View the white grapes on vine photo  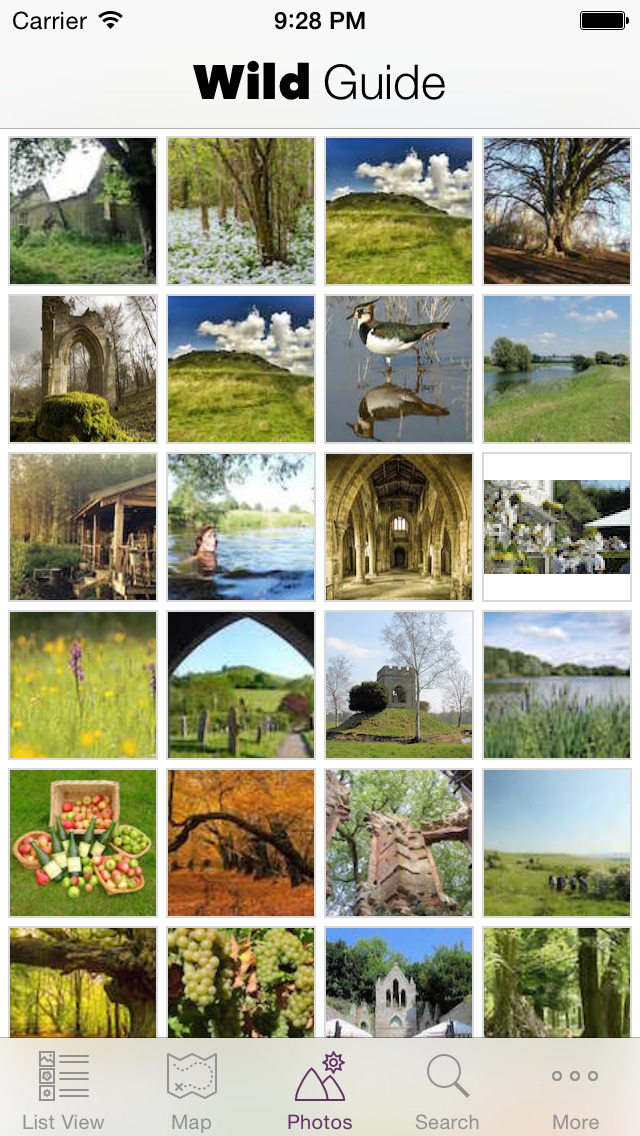point(241,982)
